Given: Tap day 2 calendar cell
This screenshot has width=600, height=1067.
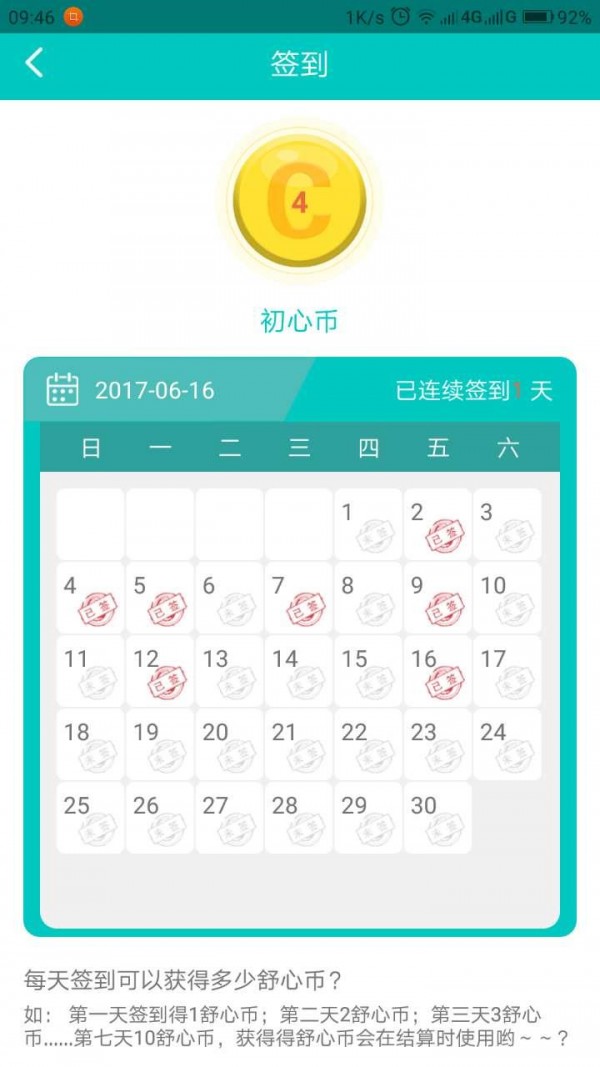Looking at the screenshot, I should pos(437,524).
